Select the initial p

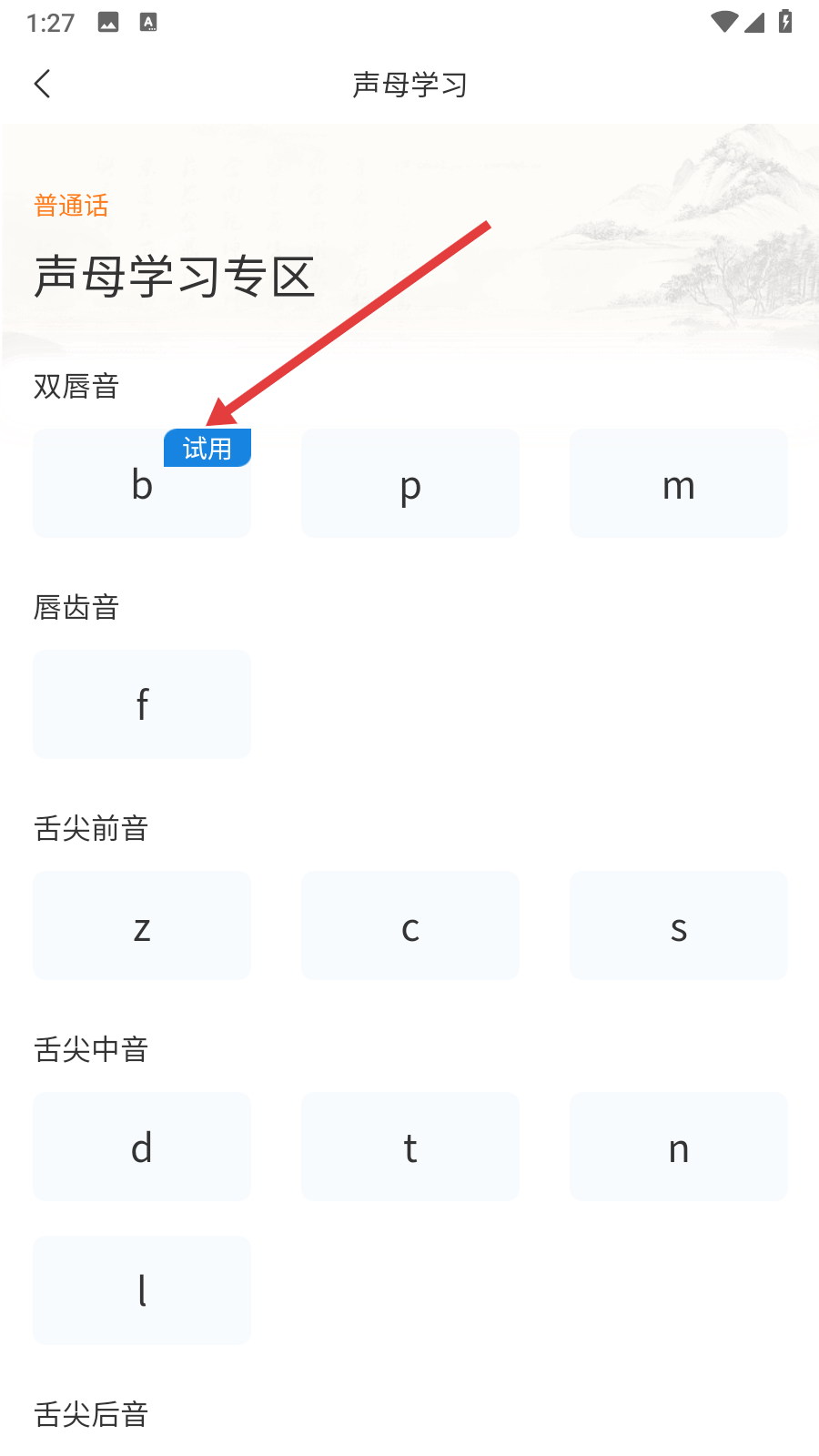pos(409,484)
